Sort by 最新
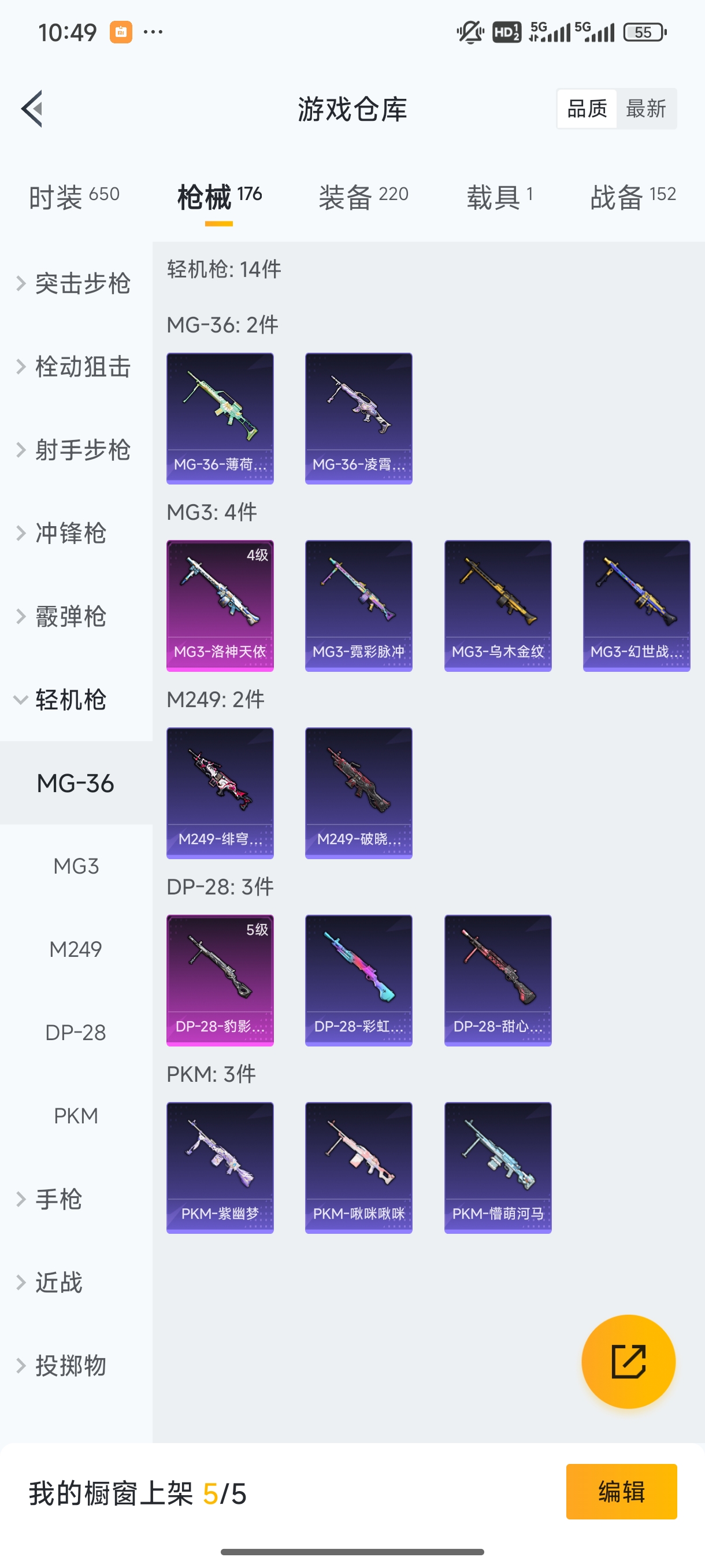The width and height of the screenshot is (705, 1568). [x=645, y=109]
